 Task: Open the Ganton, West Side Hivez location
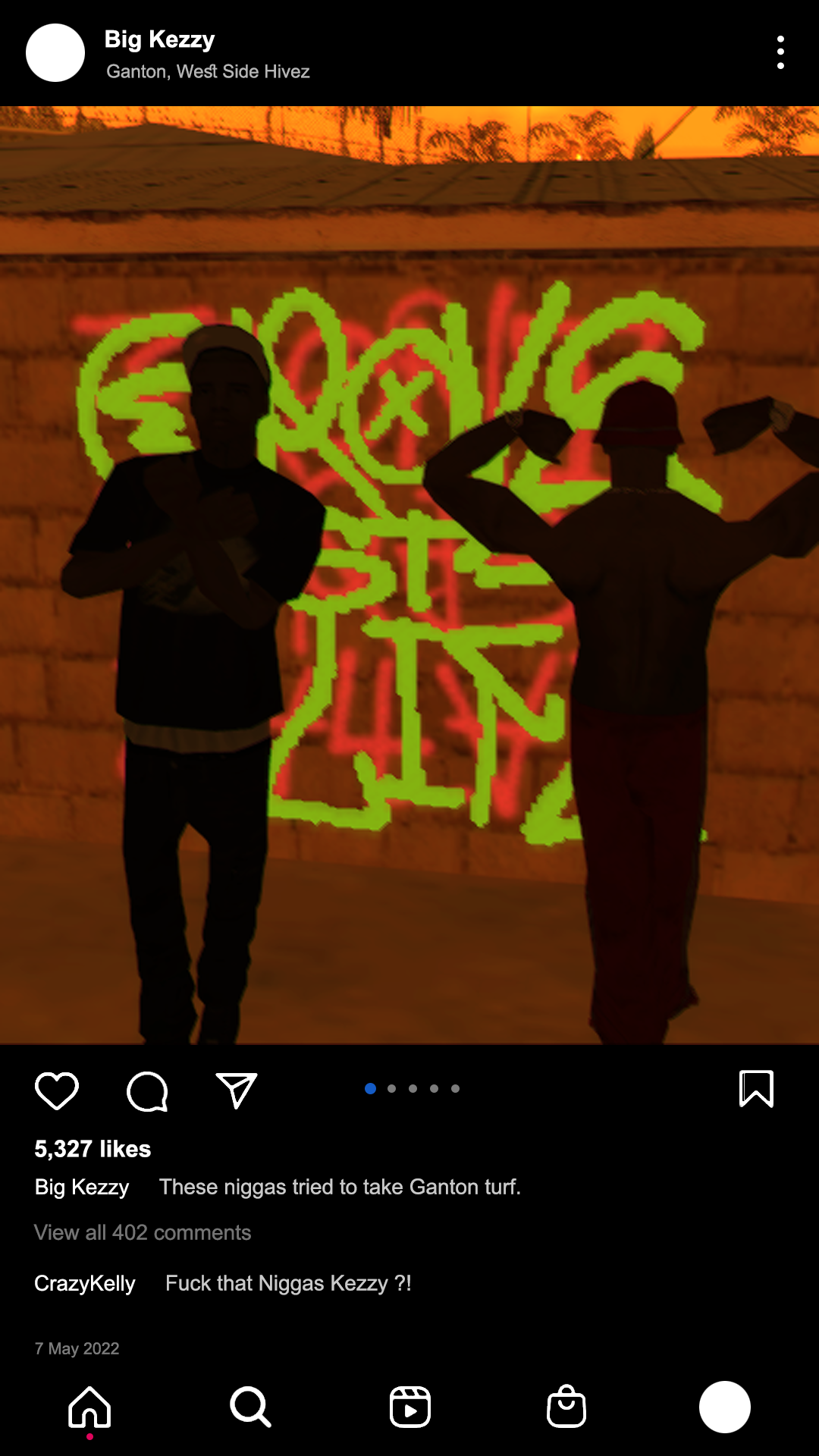[208, 71]
